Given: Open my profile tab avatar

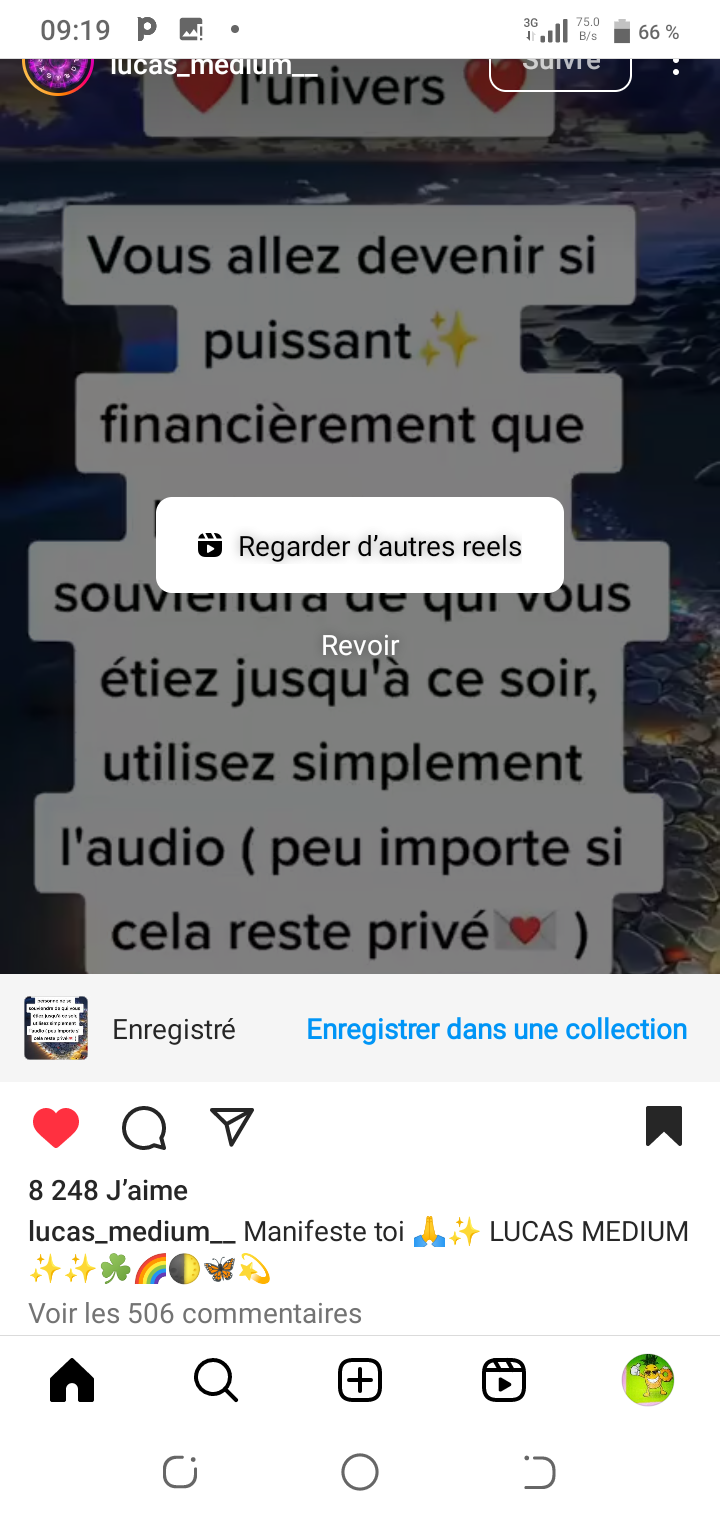Looking at the screenshot, I should coord(648,1381).
